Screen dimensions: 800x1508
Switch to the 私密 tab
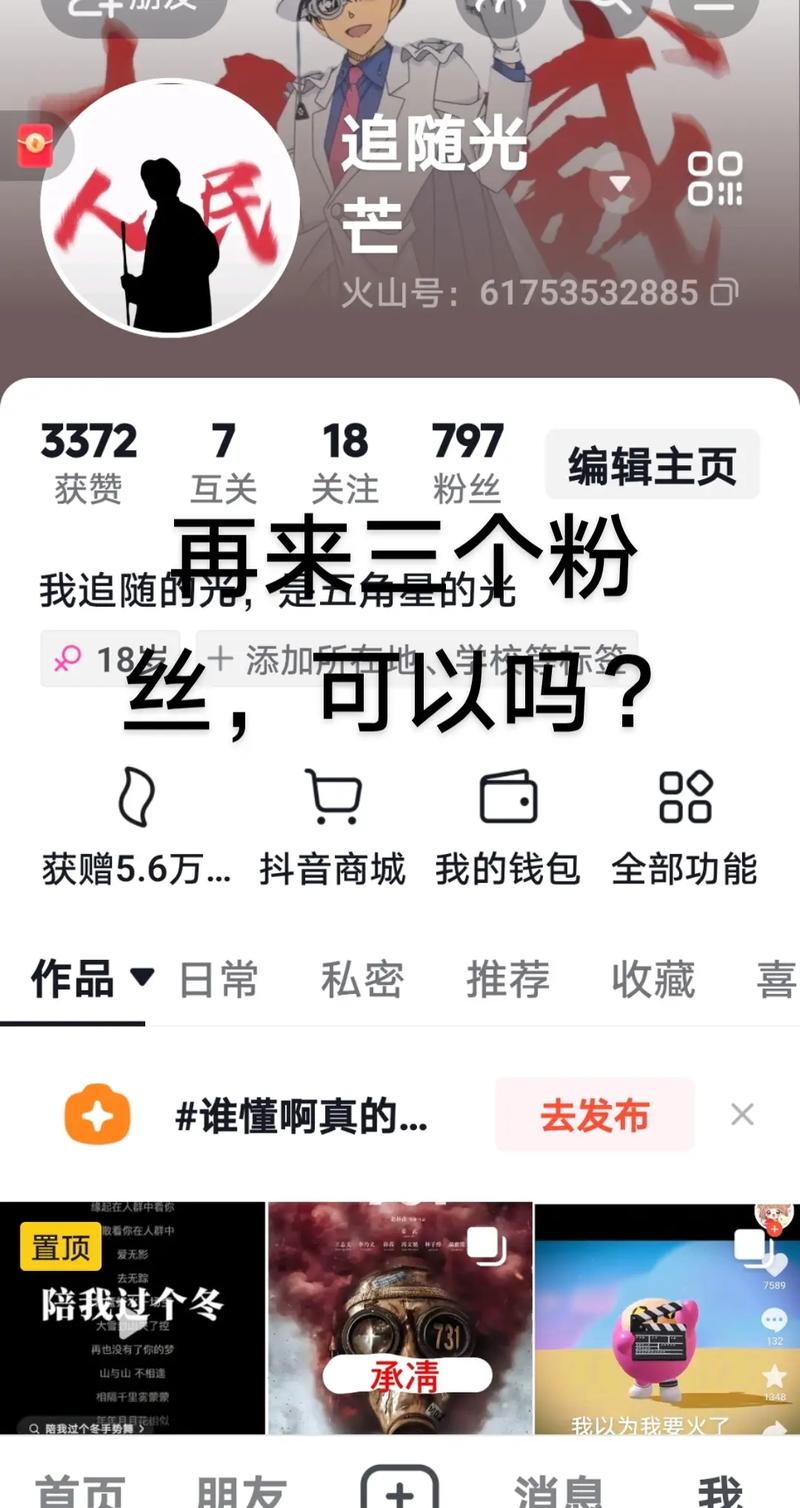point(362,980)
